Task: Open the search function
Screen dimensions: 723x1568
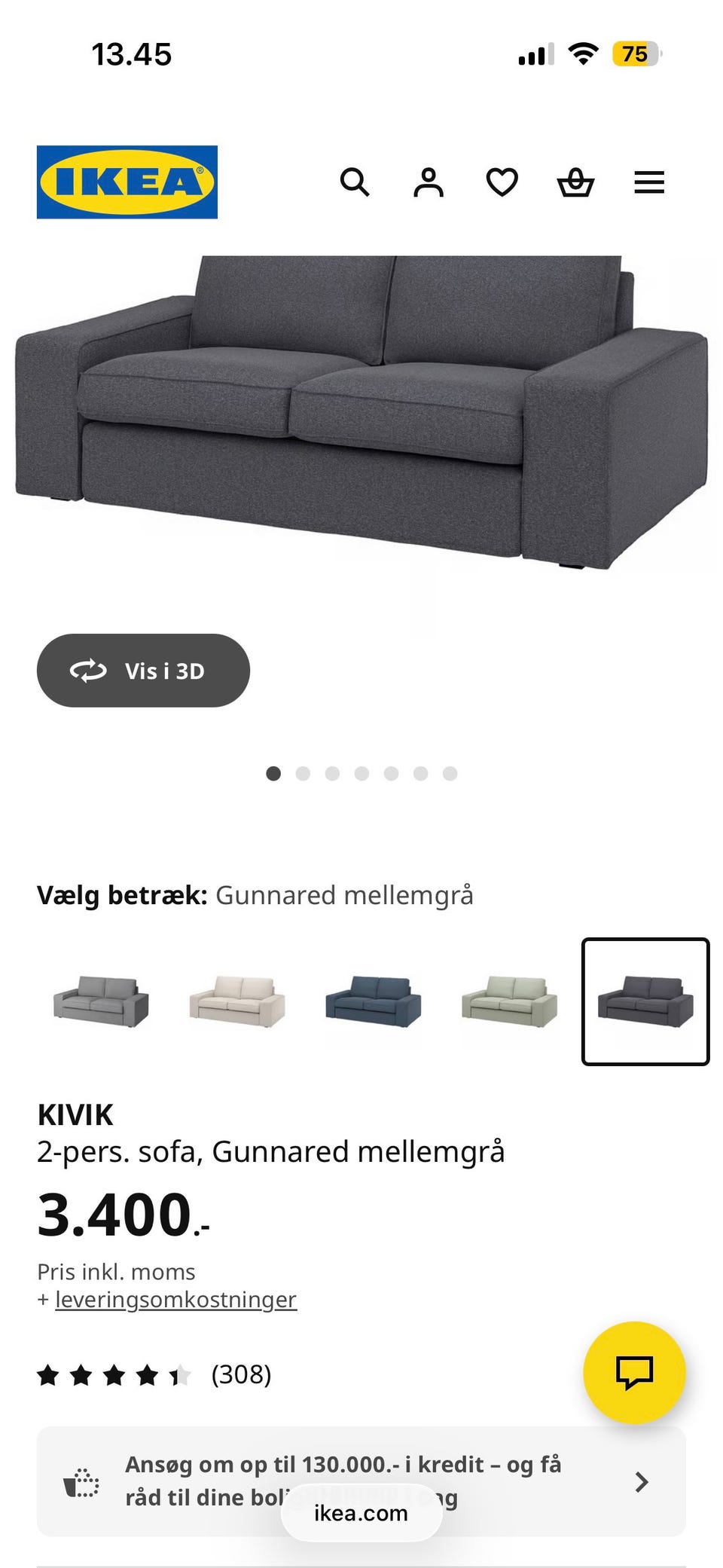Action: [x=354, y=182]
